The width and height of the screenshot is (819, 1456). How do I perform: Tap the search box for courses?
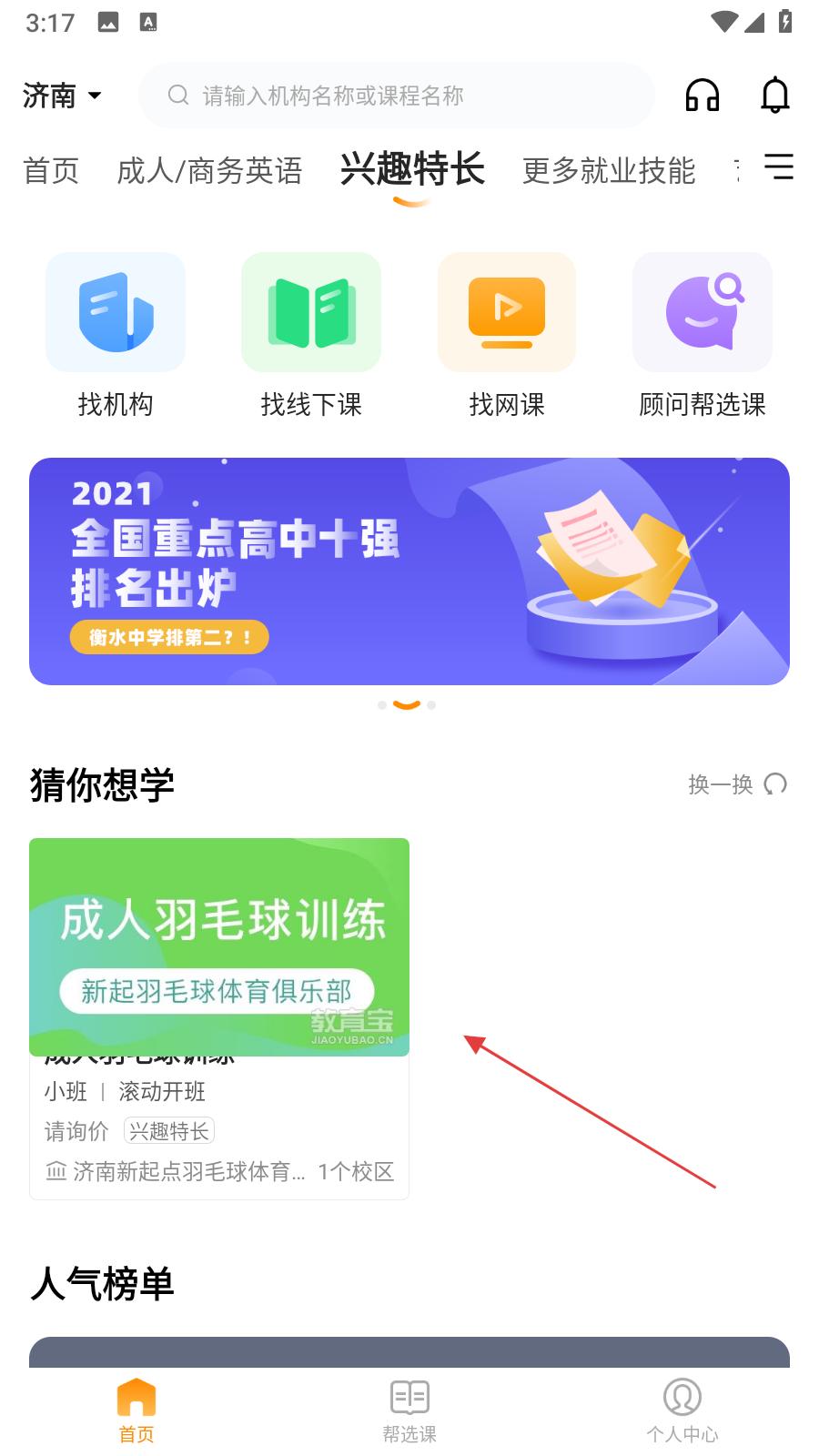click(397, 96)
